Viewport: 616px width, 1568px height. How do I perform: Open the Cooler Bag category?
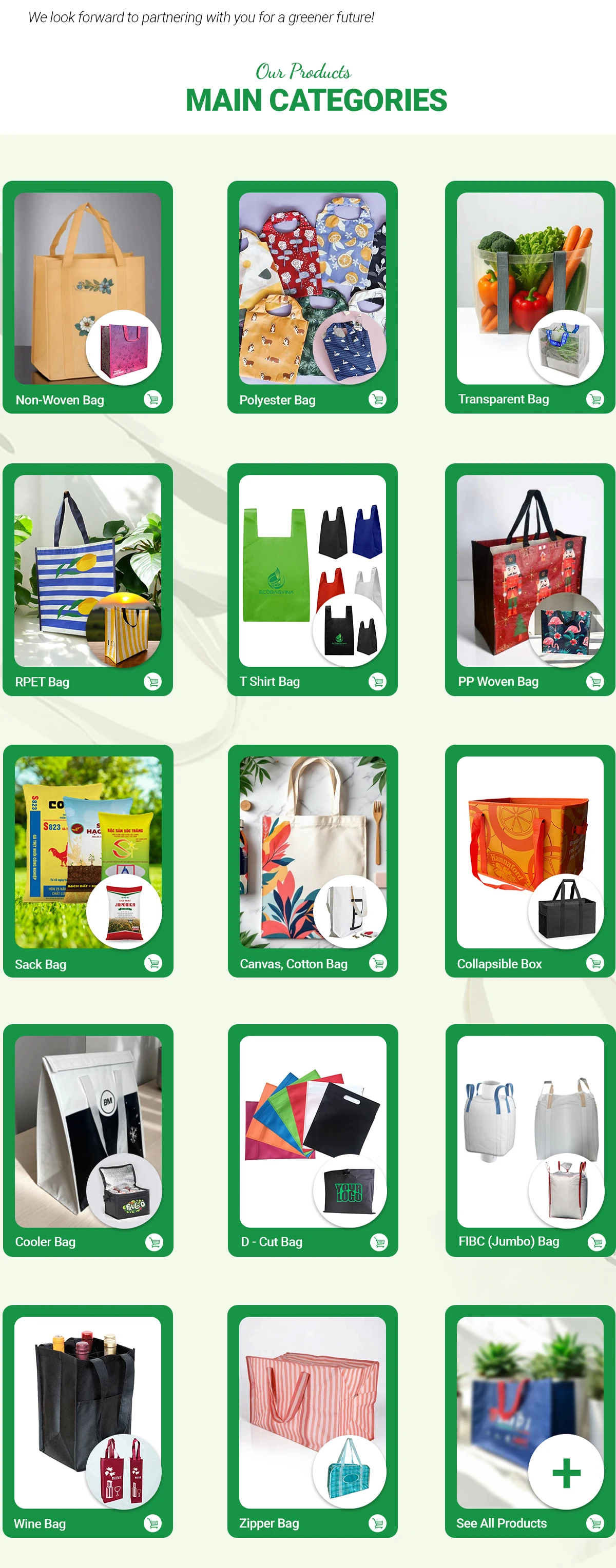pyautogui.click(x=88, y=1140)
